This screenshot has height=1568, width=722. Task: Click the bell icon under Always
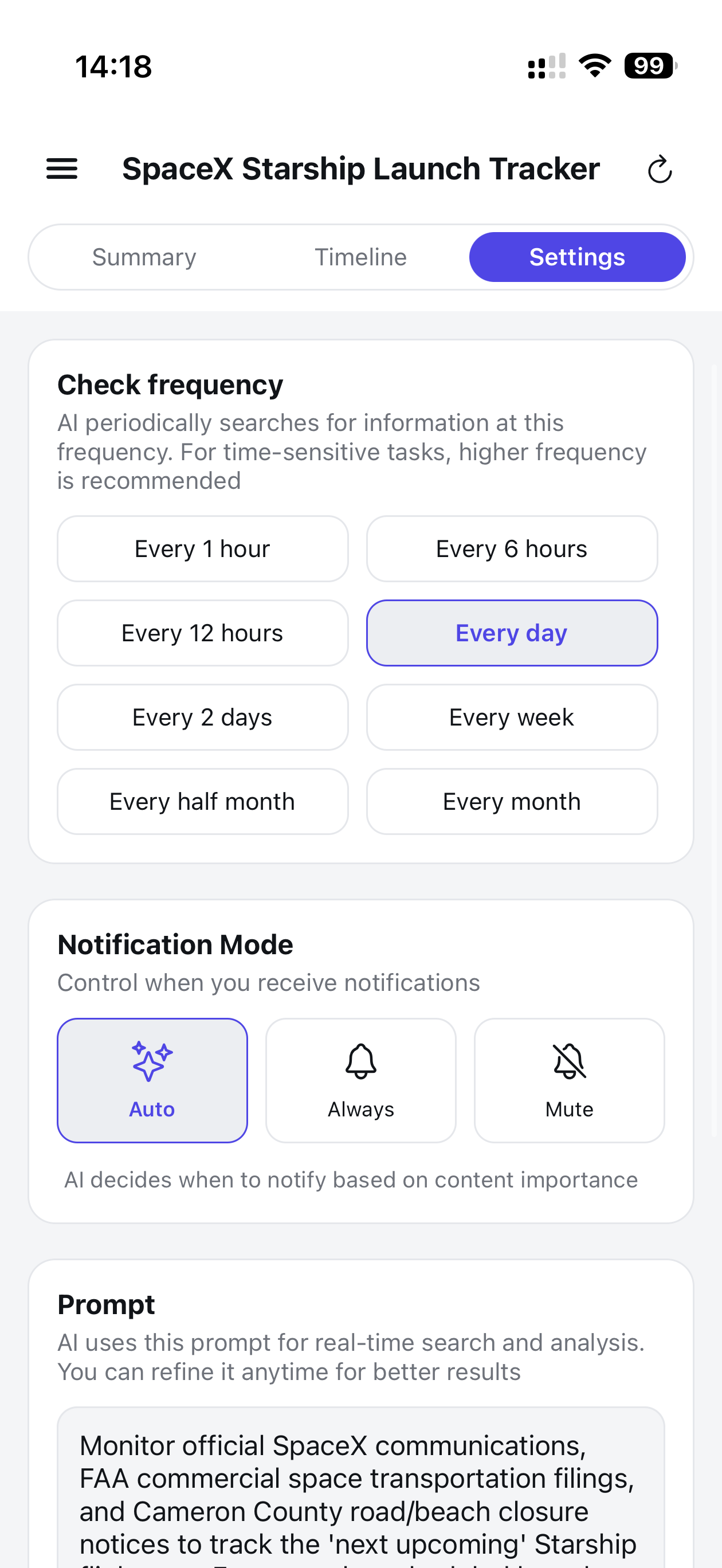[x=360, y=1060]
